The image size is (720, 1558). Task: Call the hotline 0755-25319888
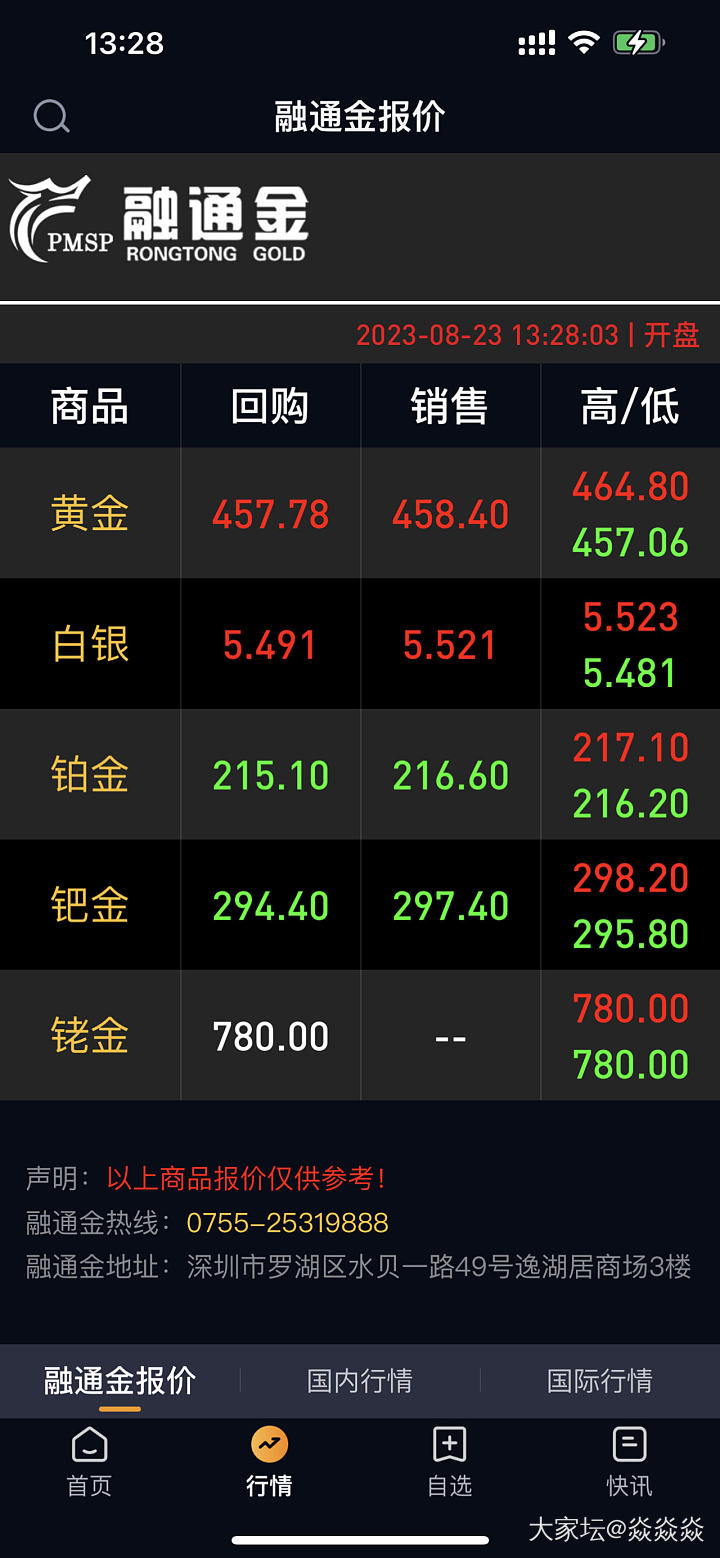coord(288,1223)
